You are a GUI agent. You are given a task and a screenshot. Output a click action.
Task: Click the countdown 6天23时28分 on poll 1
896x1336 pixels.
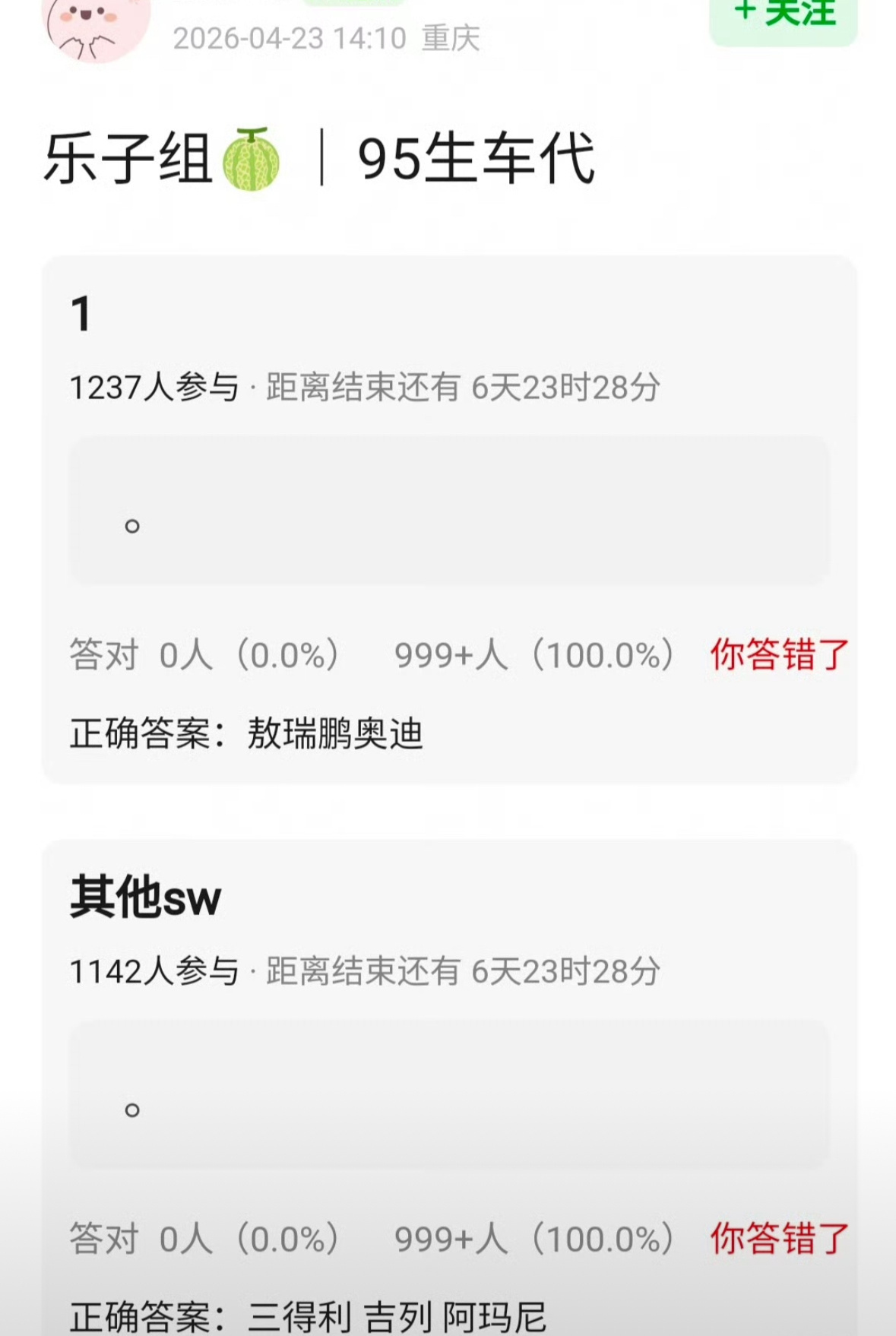tap(566, 388)
